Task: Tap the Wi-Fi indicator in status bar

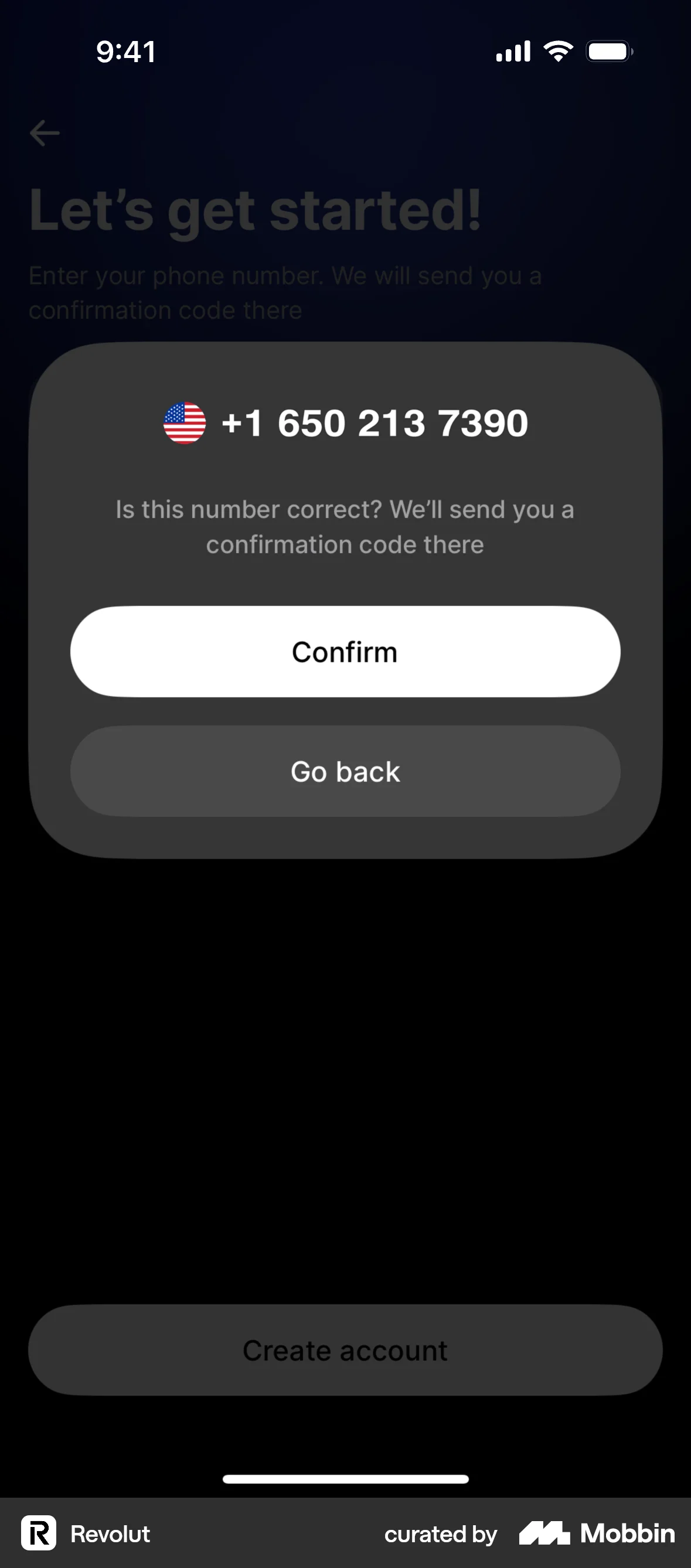Action: [x=558, y=51]
